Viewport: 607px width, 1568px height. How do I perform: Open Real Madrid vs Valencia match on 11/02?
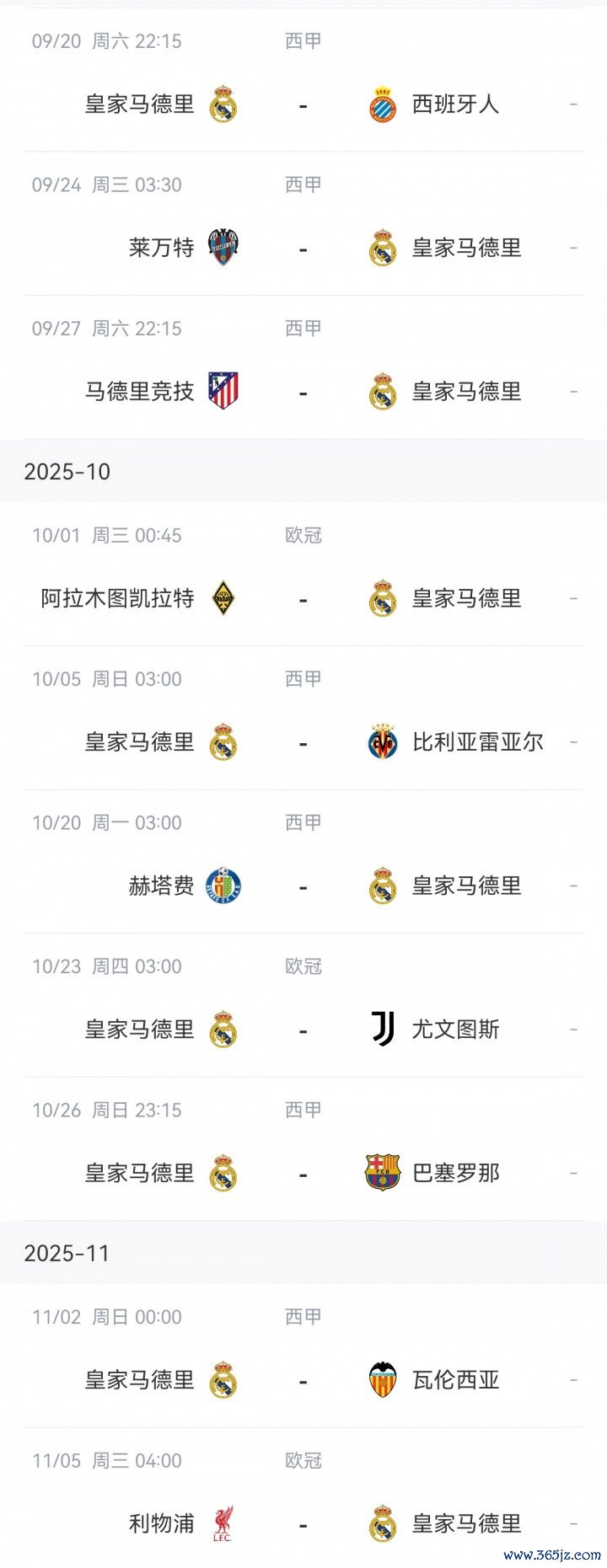(x=303, y=1381)
